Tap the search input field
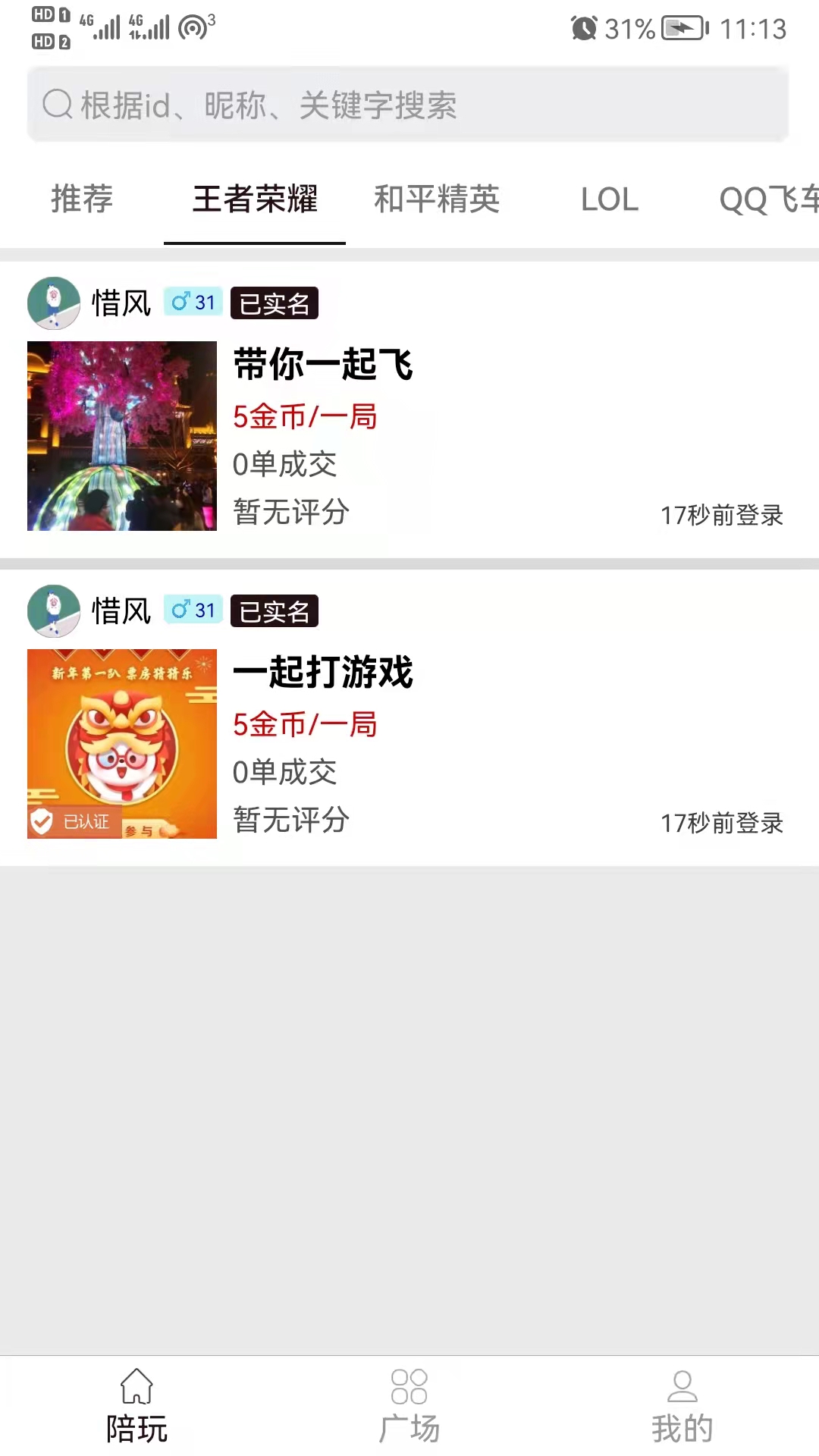Screen dimensions: 819x1456 click(409, 105)
